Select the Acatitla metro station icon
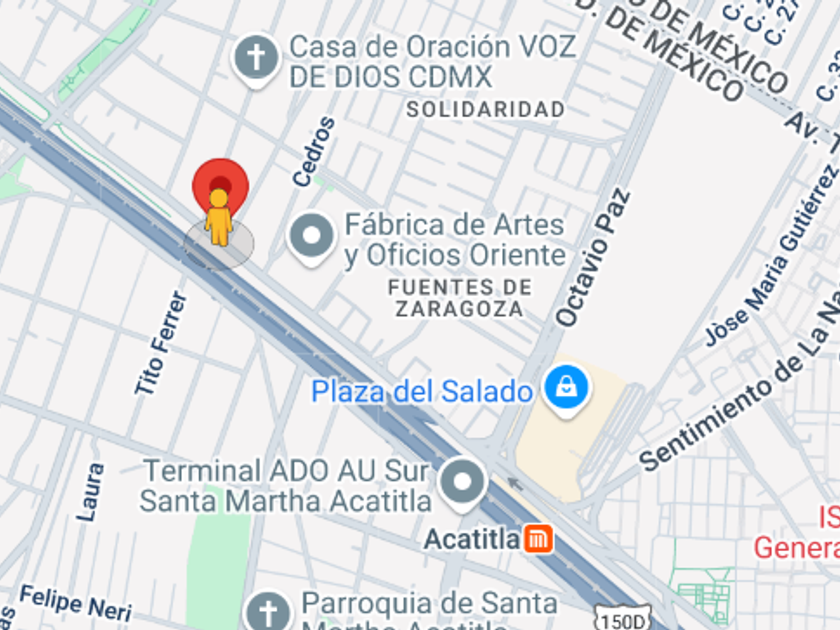 [539, 539]
